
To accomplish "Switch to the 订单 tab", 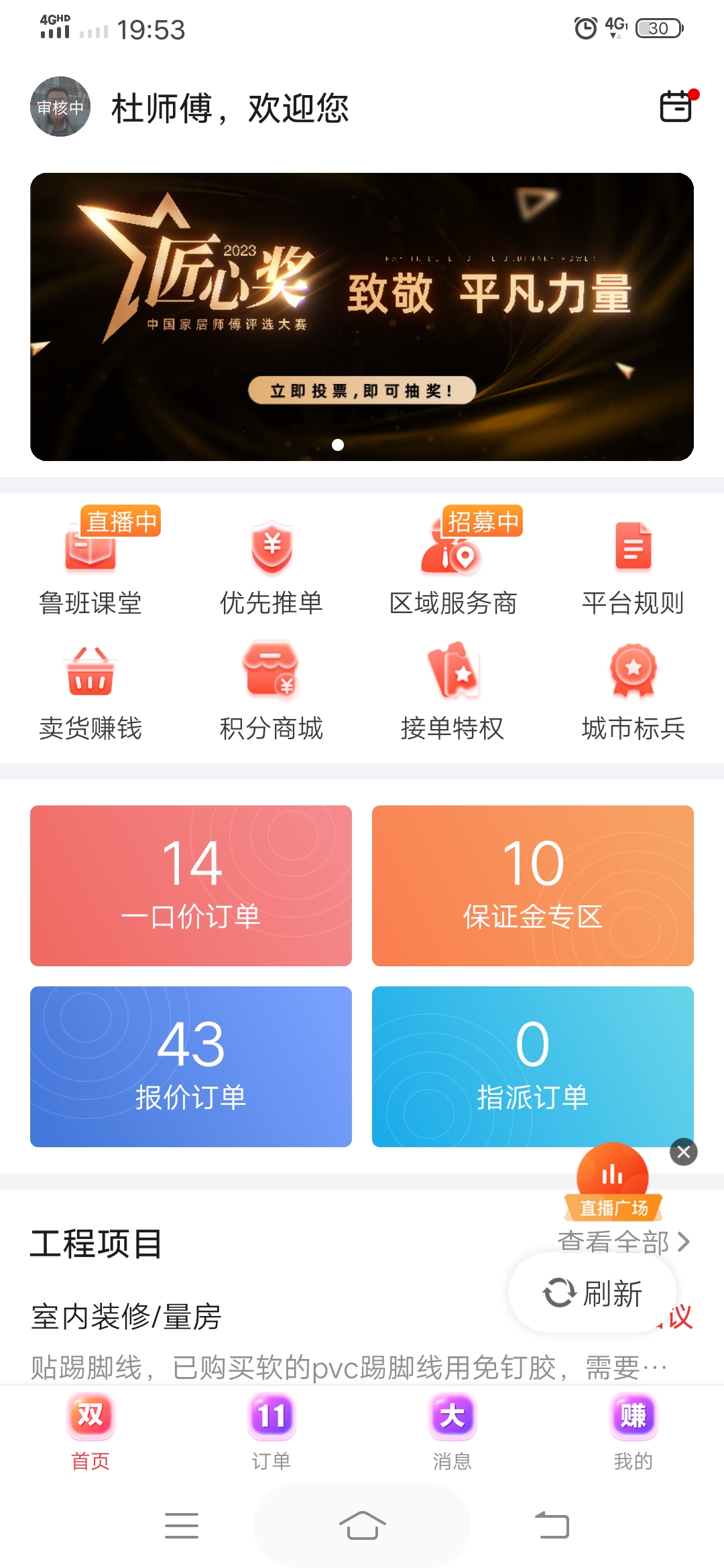I will point(271,1431).
